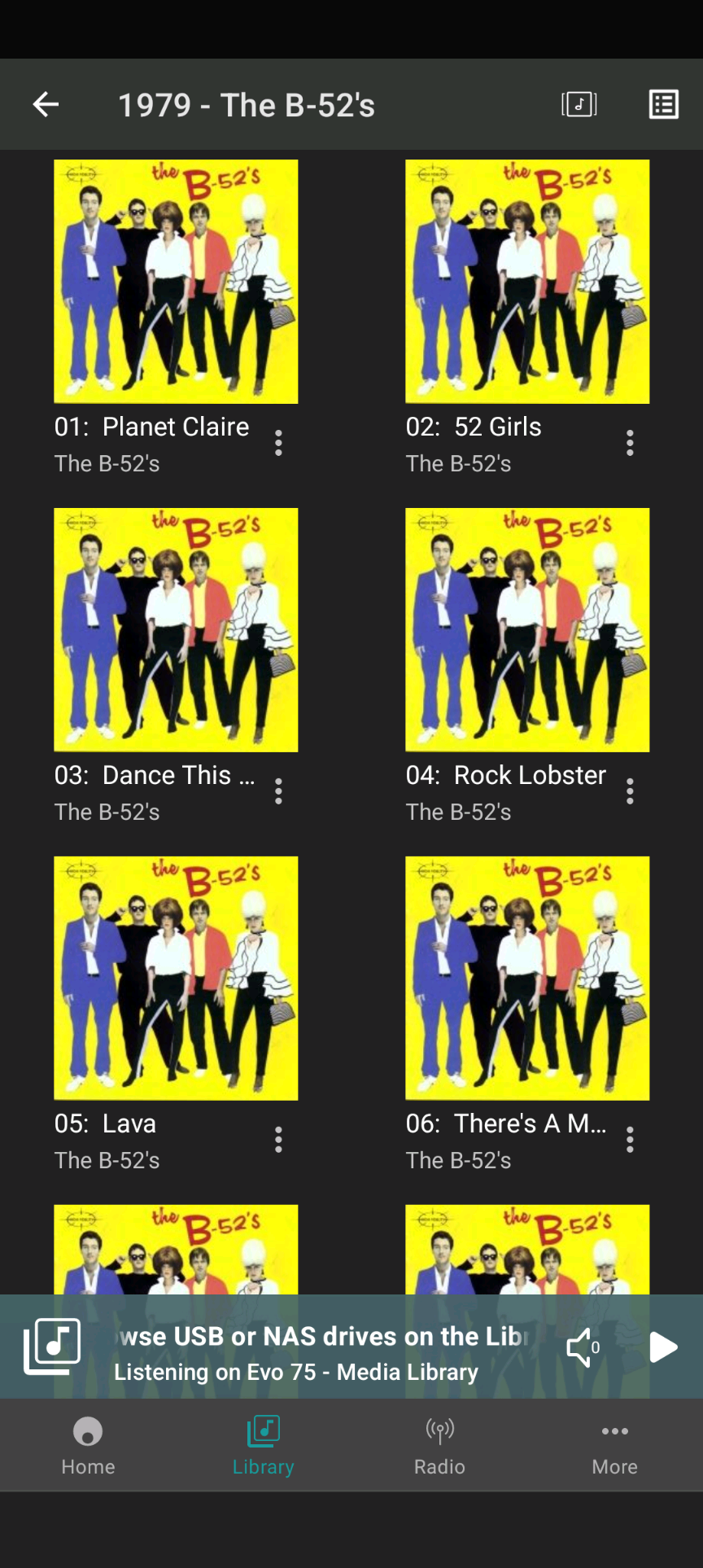
Task: Switch to the Radio tab
Action: [439, 1446]
